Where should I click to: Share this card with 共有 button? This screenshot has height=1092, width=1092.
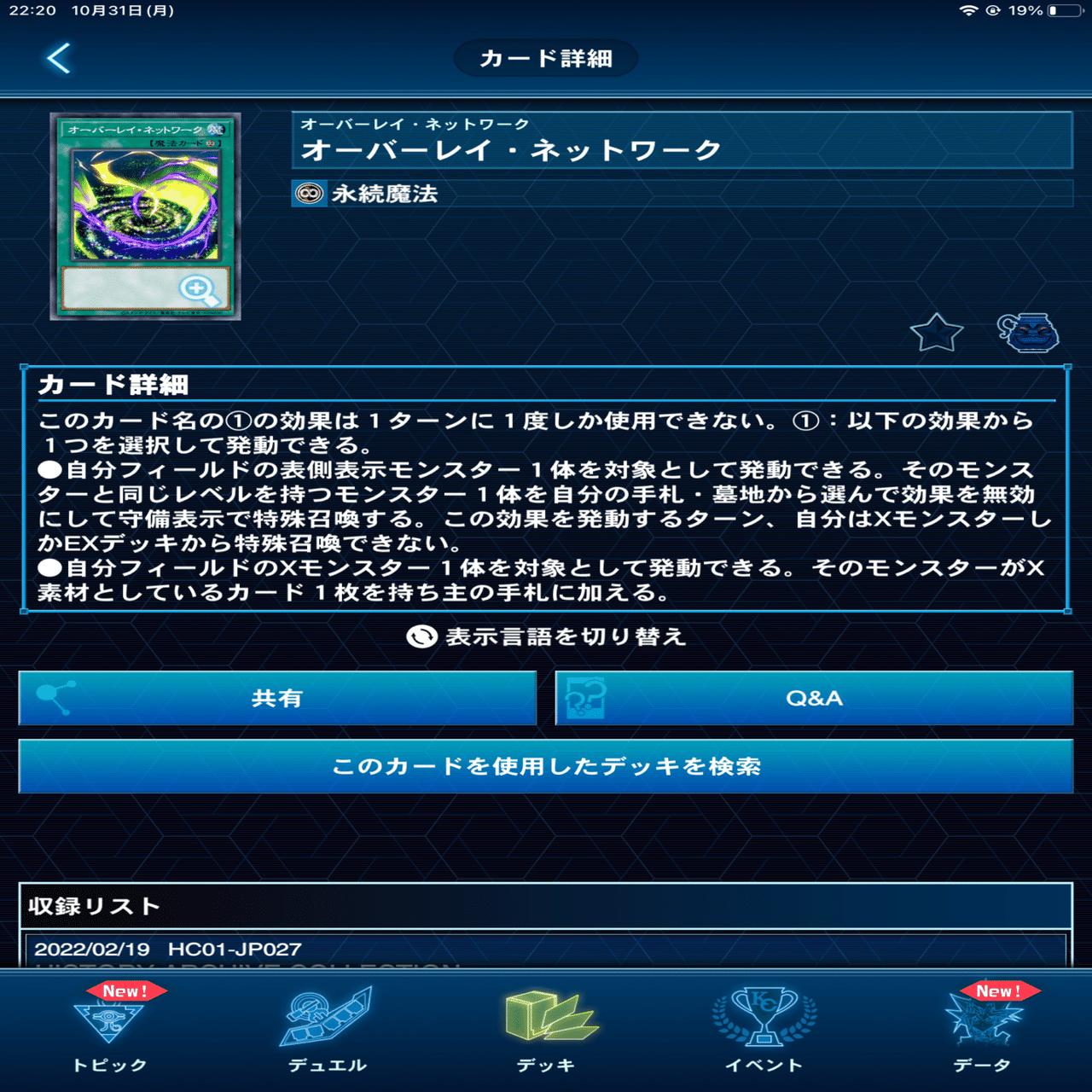[x=277, y=699]
